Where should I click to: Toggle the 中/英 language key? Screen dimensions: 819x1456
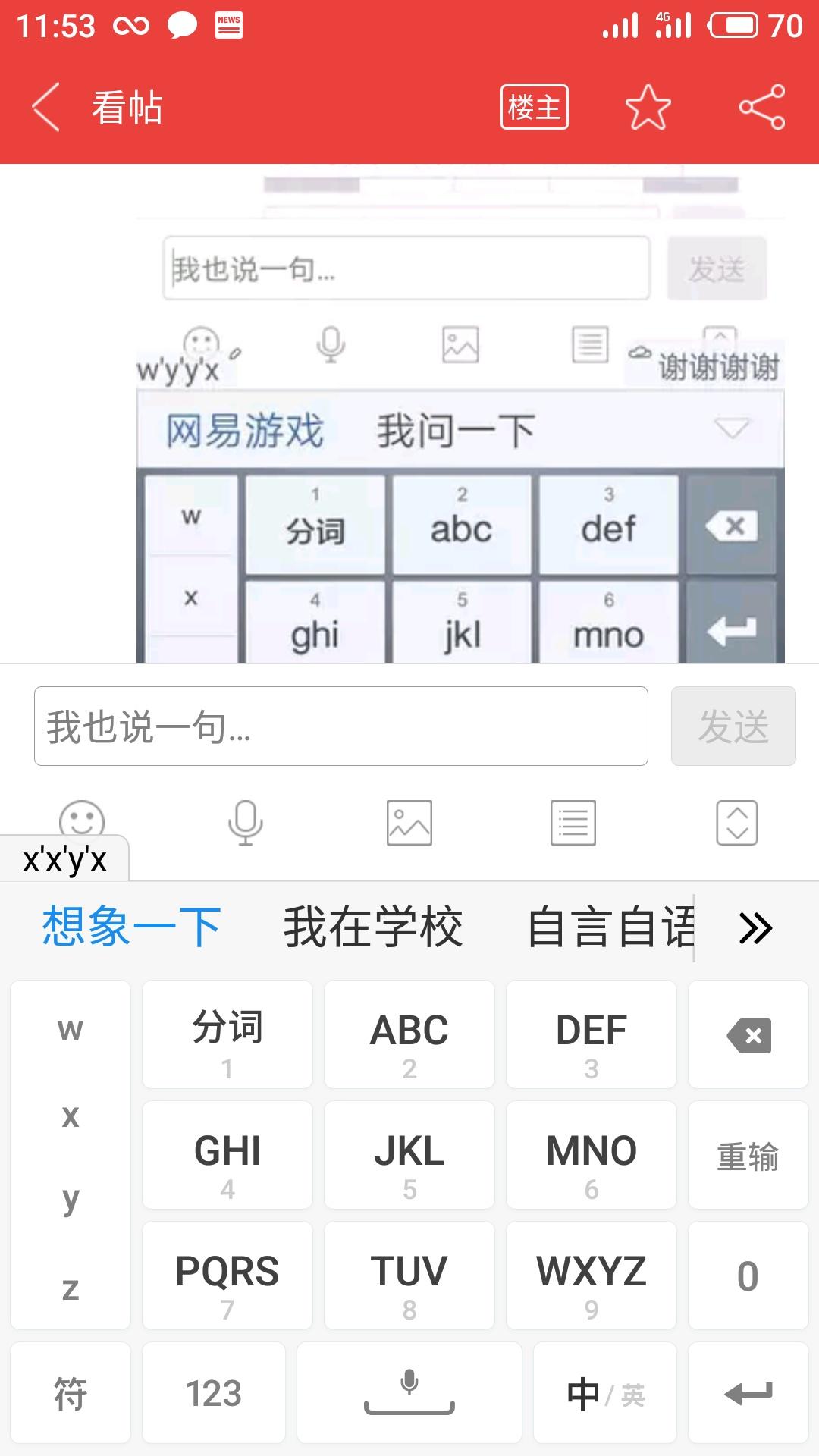tap(605, 1393)
